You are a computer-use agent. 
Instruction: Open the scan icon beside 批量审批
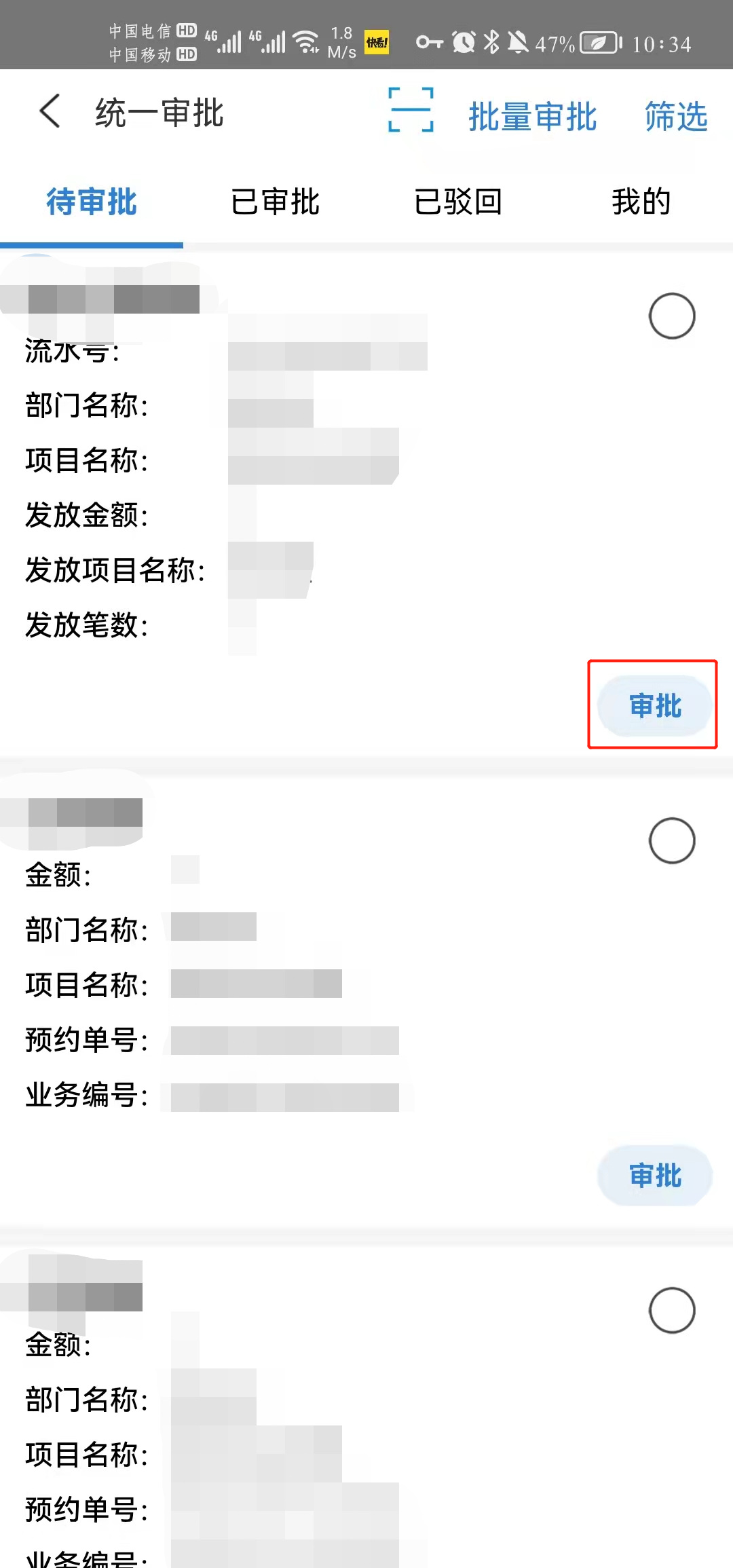tap(411, 109)
